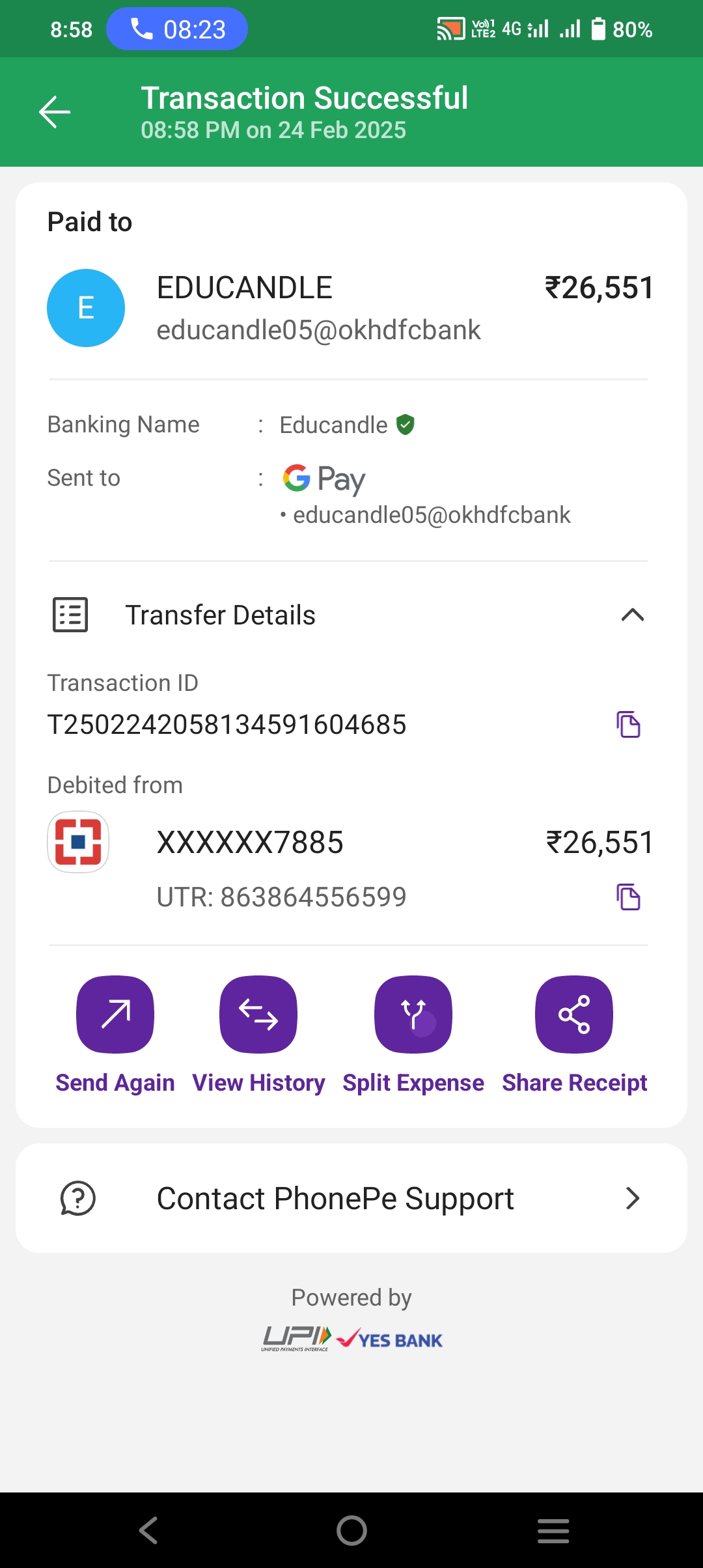703x1568 pixels.
Task: Open View History
Action: point(258,1014)
